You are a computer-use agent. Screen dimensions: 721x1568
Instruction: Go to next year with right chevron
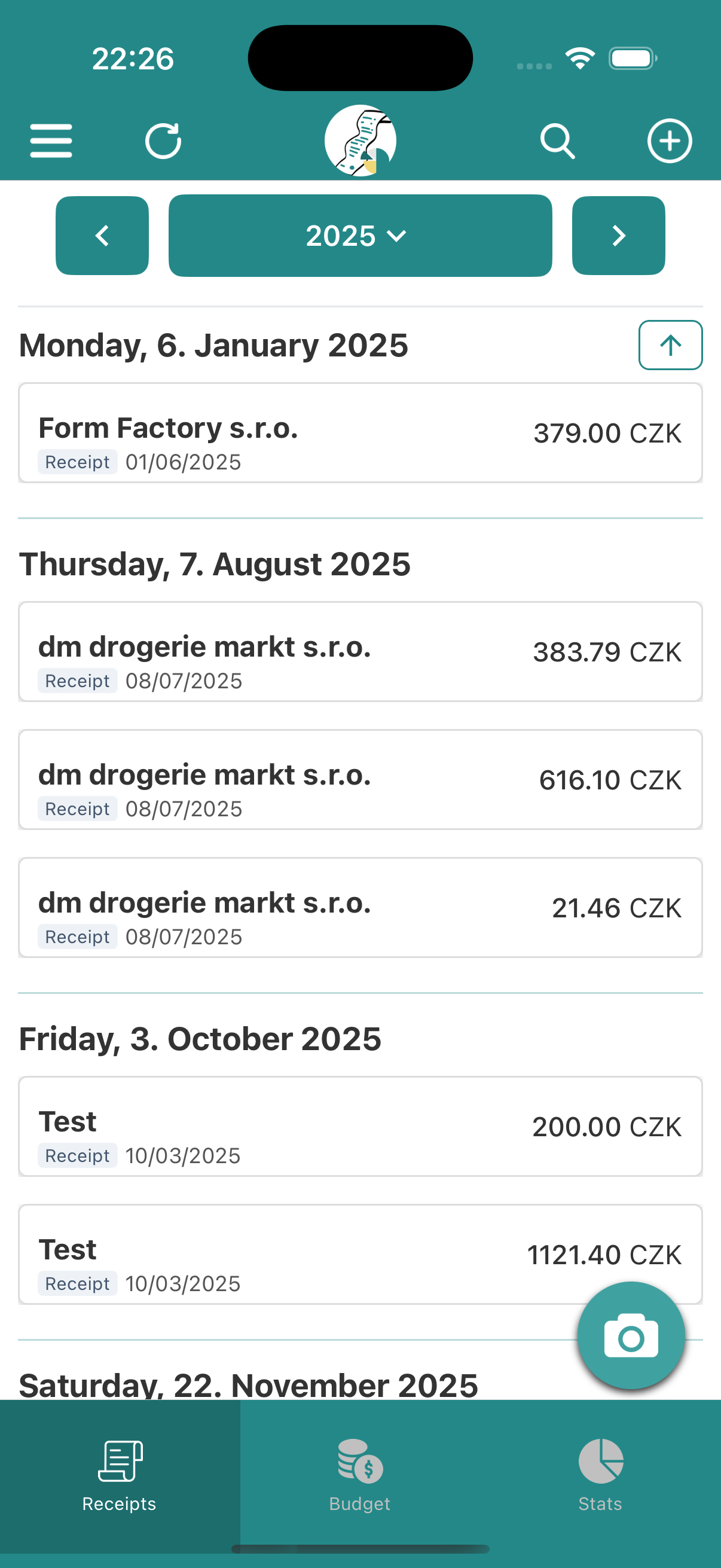(x=619, y=236)
